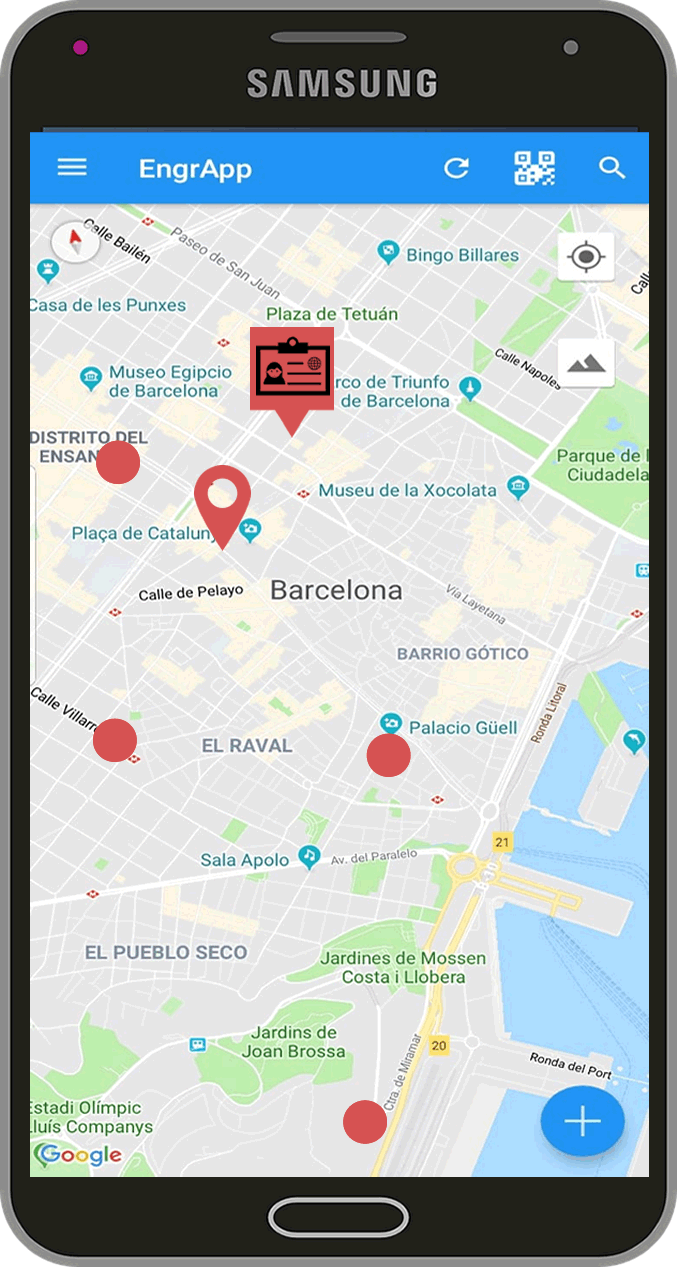Screen dimensions: 677x1267
Task: Open the hamburger navigation menu
Action: click(72, 168)
